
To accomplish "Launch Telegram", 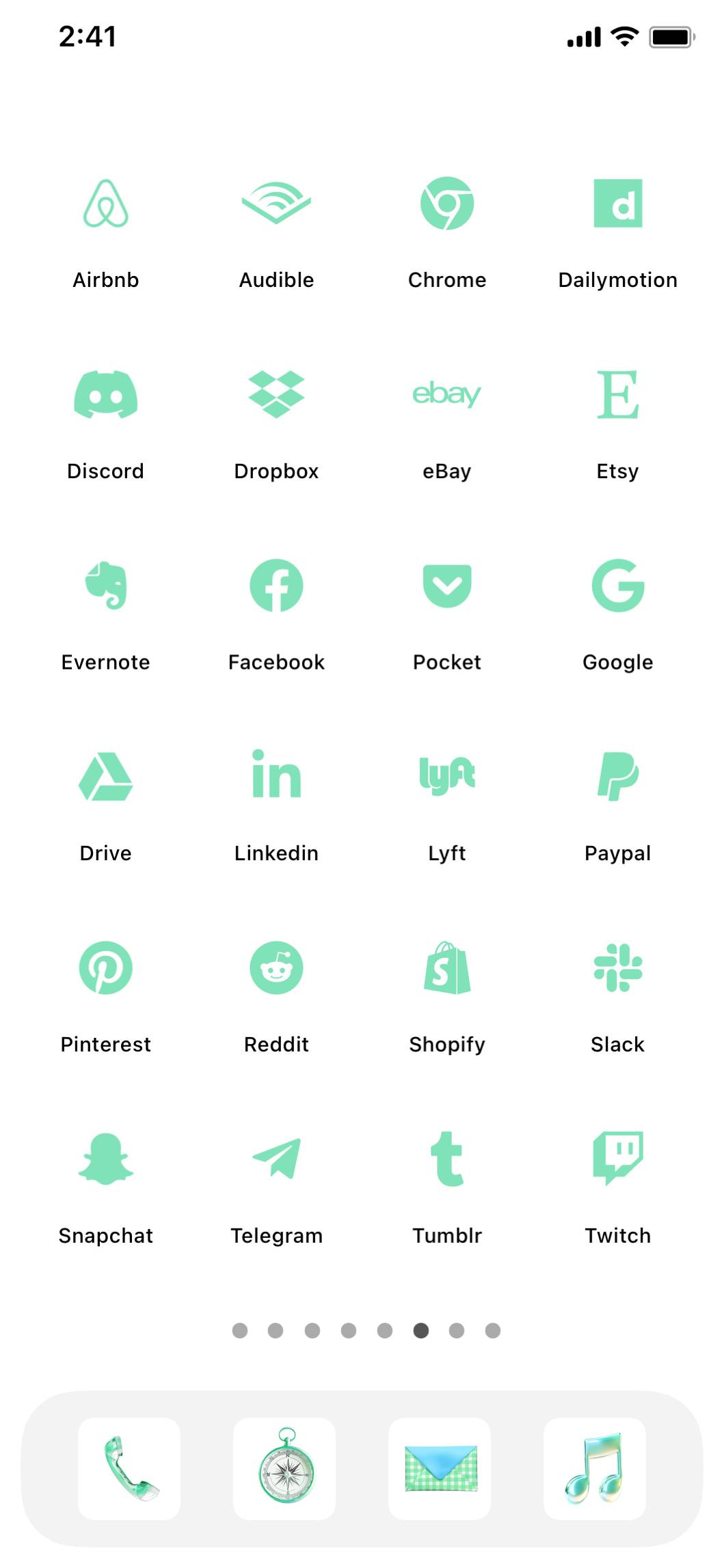I will pos(276,1159).
